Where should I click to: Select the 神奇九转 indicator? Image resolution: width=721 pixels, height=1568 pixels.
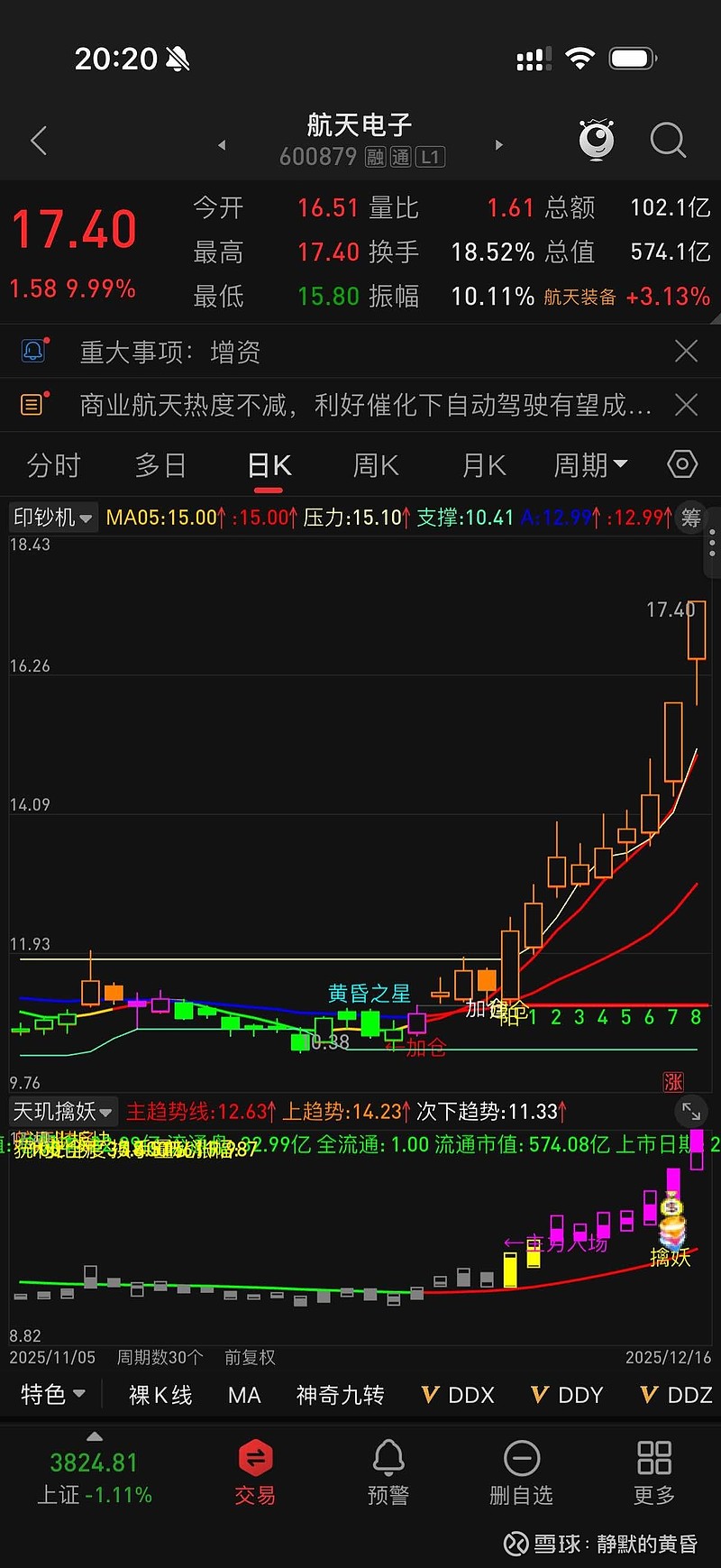click(341, 1395)
